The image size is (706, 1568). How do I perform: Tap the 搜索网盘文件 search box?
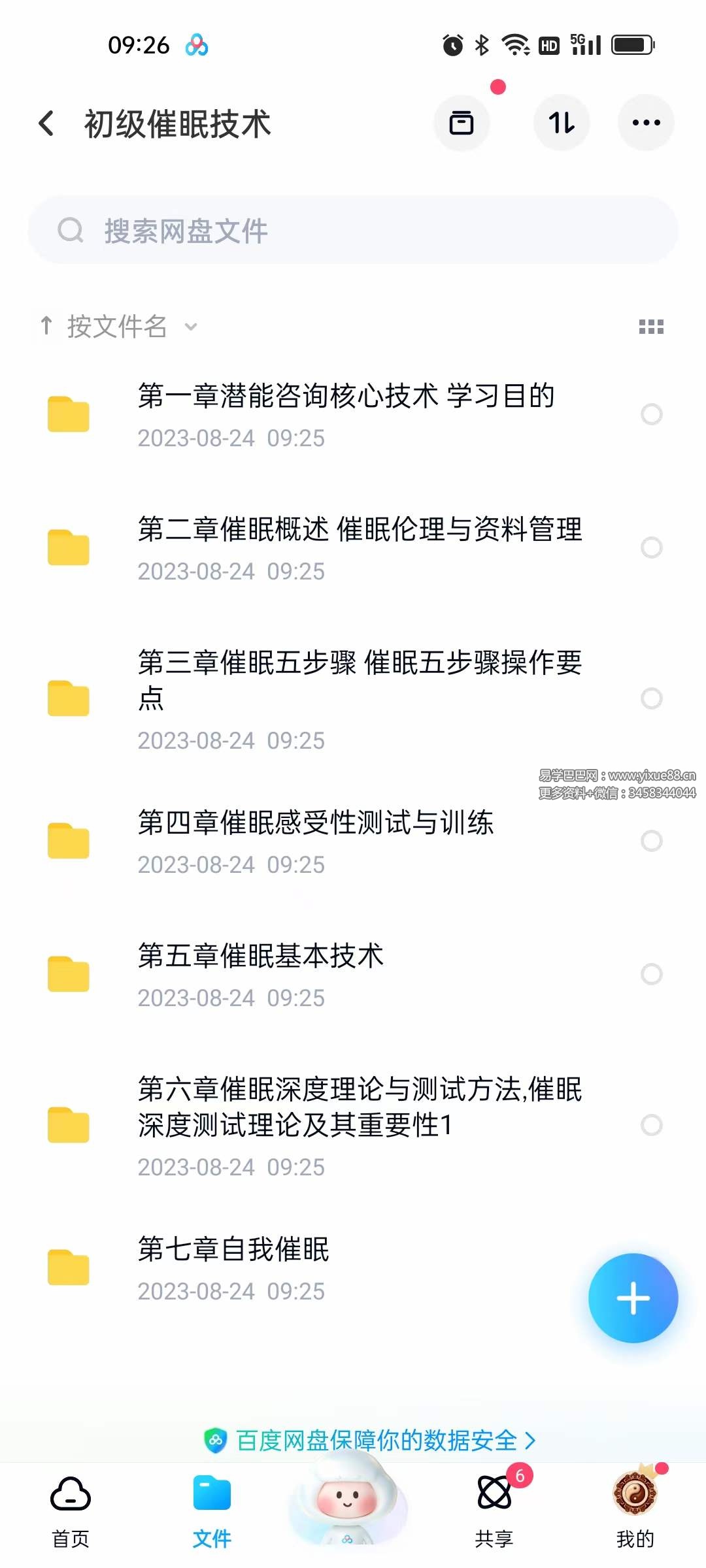point(353,231)
